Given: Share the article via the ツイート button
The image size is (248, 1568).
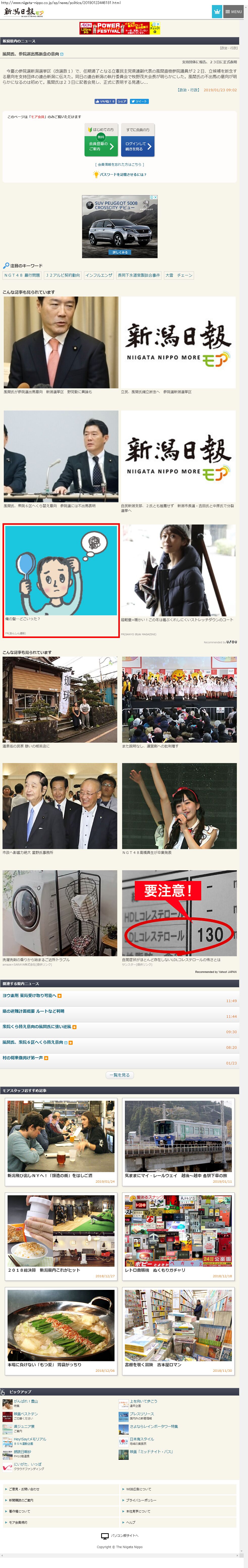Looking at the screenshot, I should pos(139,102).
